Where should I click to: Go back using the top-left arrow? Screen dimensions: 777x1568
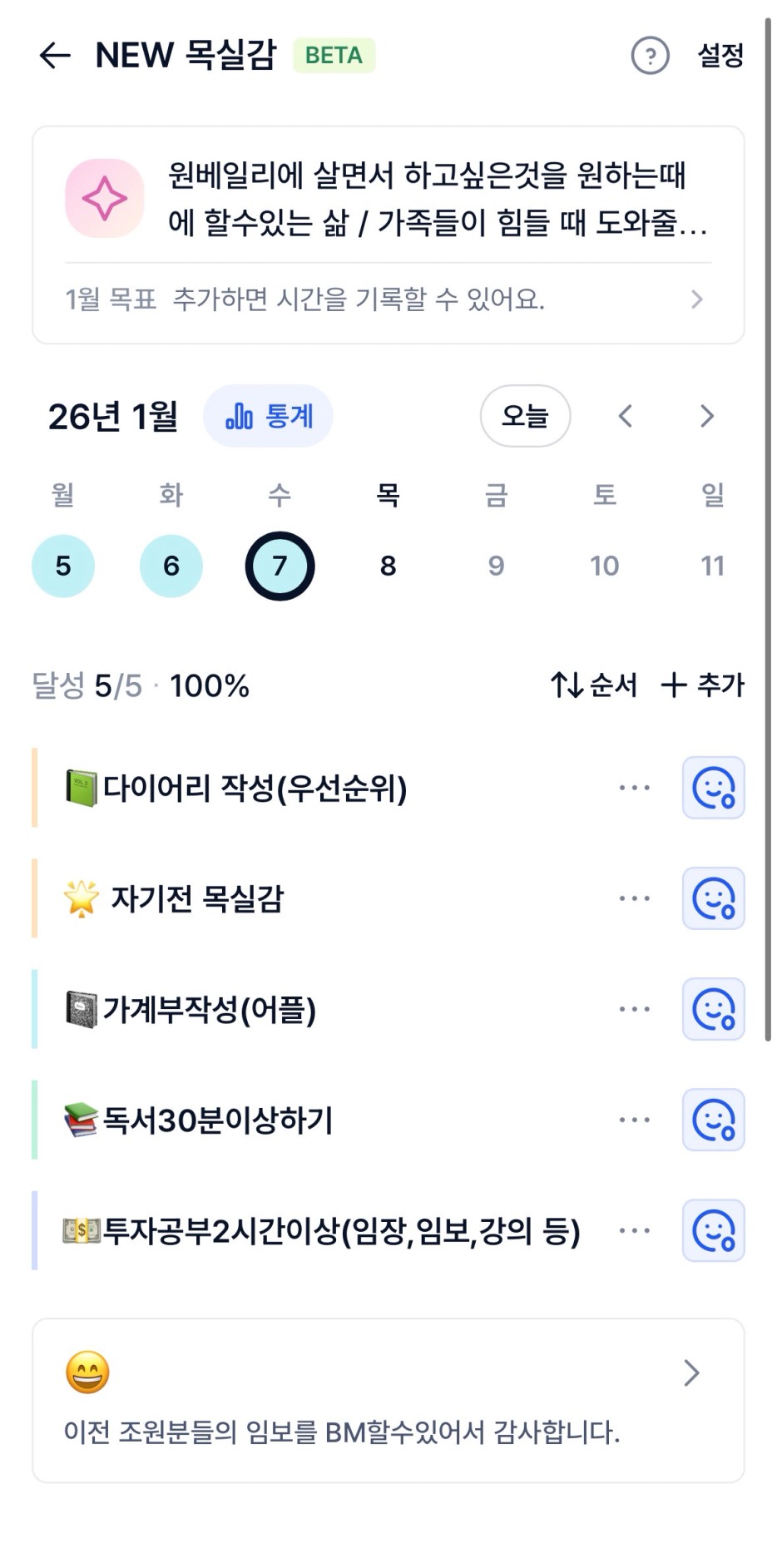(x=55, y=56)
